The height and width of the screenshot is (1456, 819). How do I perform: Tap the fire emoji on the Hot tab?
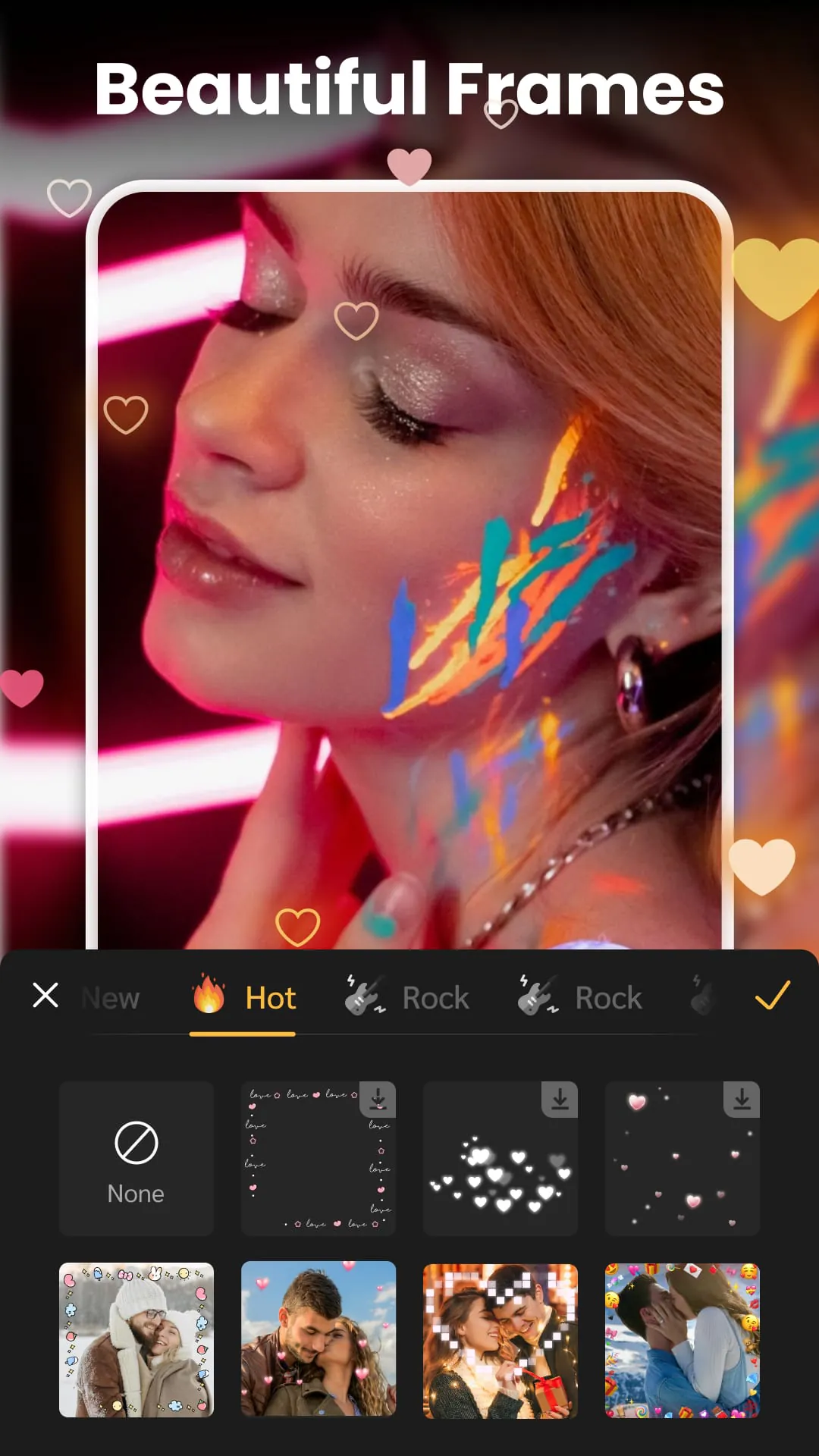206,998
